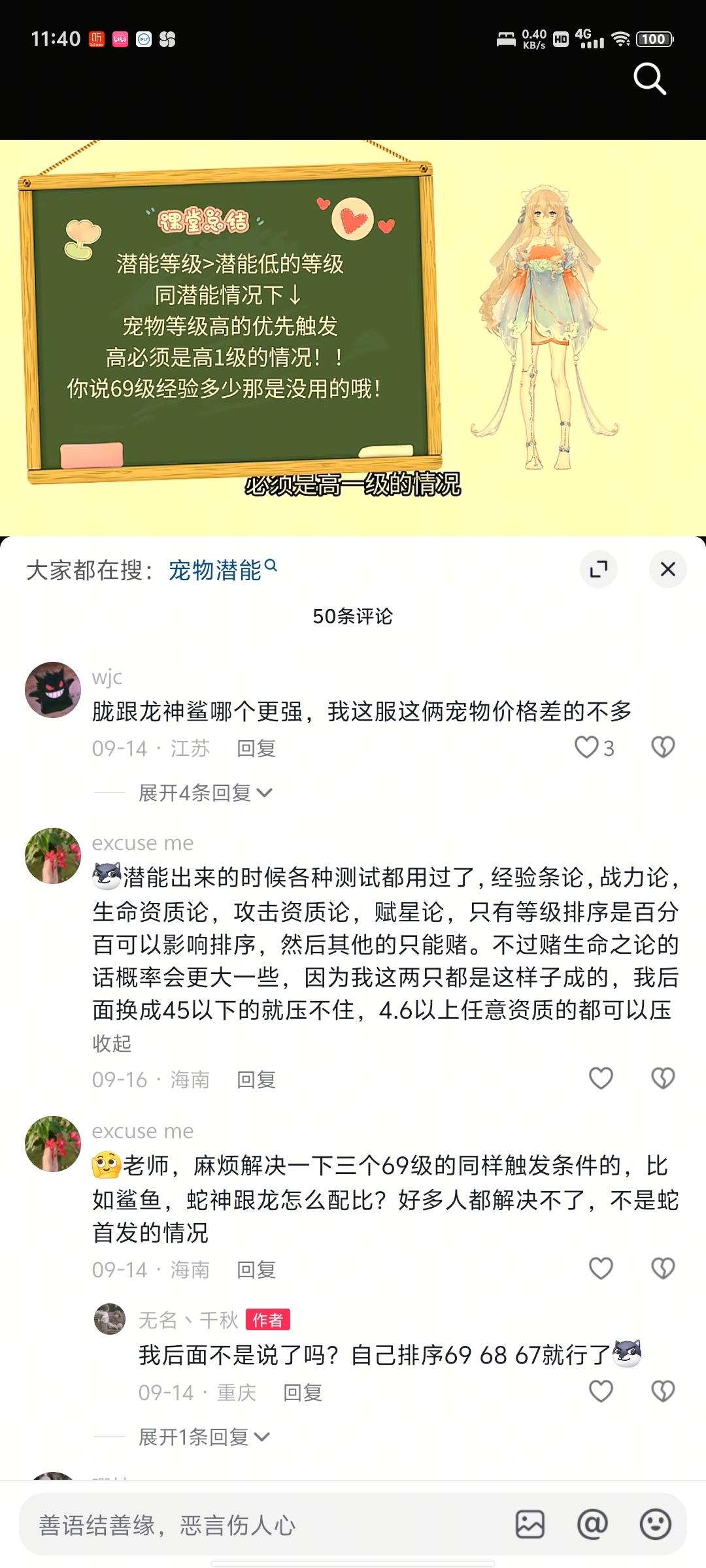
Task: Close the comments panel
Action: [667, 569]
